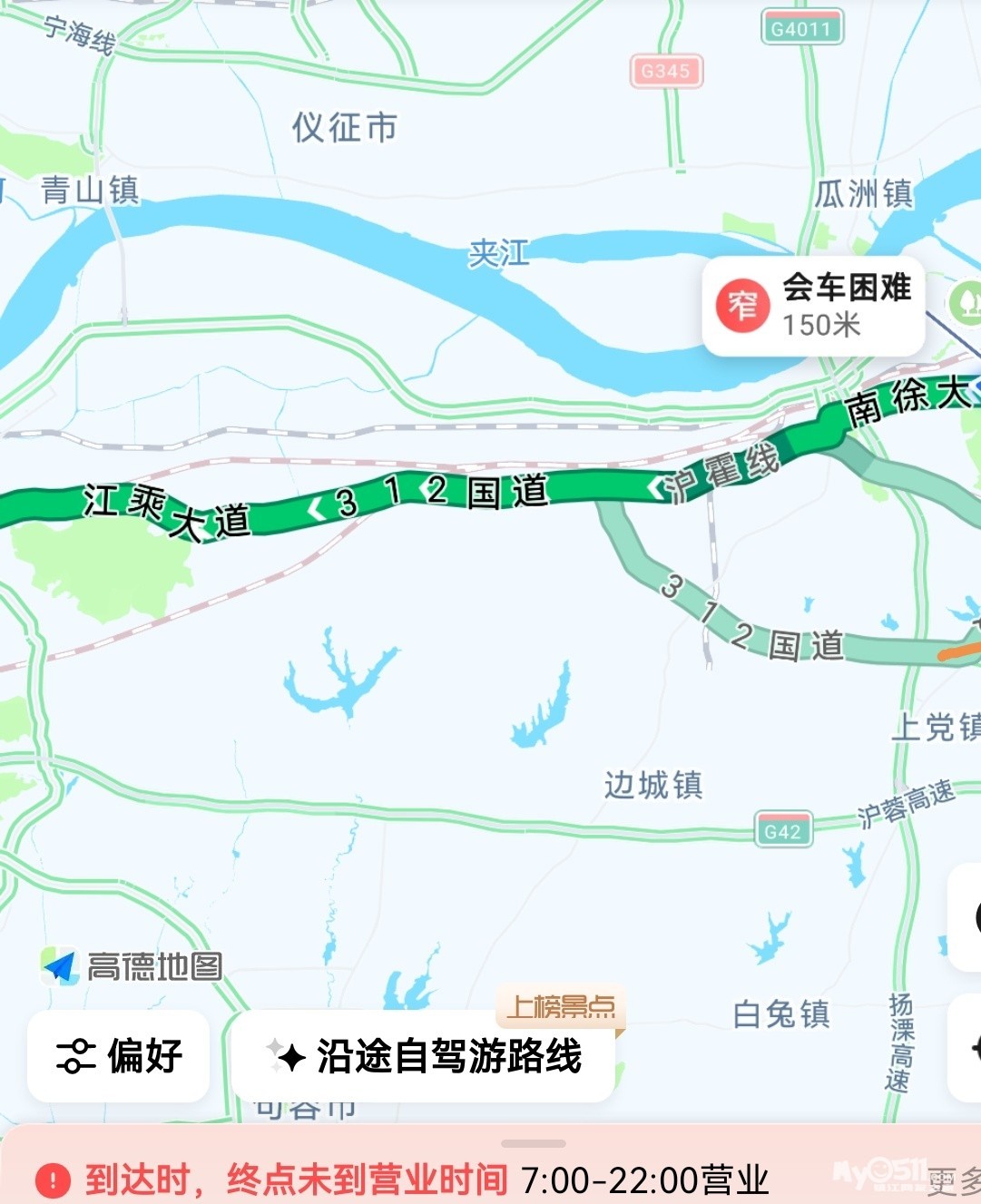The image size is (981, 1204).
Task: Open the 偏好 route preferences
Action: pos(119,1056)
